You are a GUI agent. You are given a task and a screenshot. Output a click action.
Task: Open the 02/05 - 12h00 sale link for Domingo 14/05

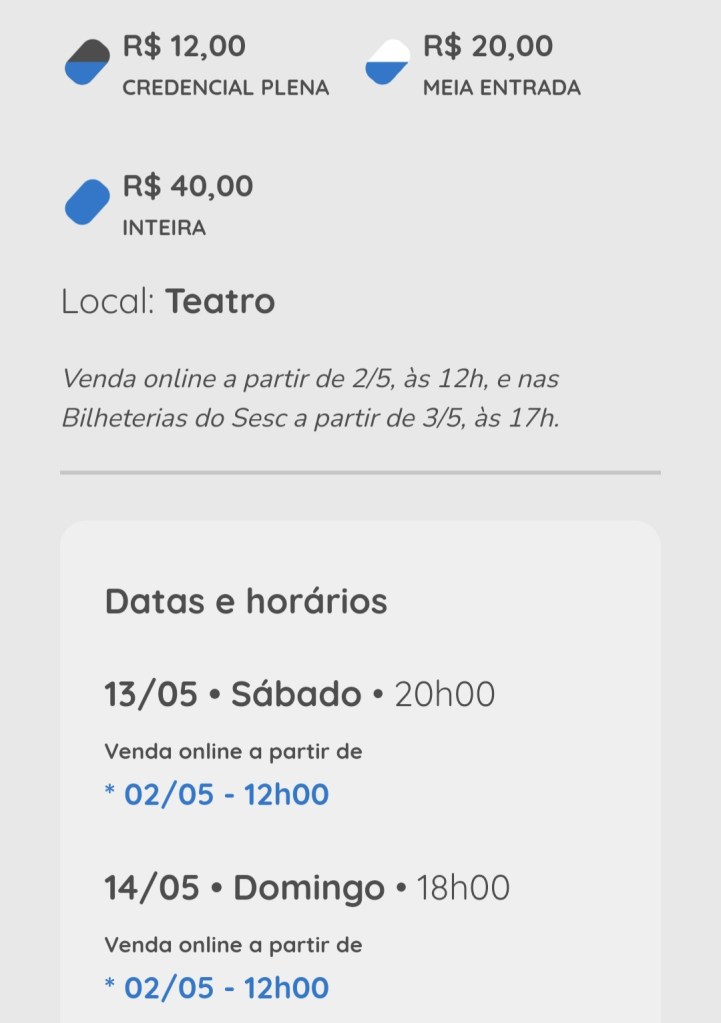click(226, 988)
